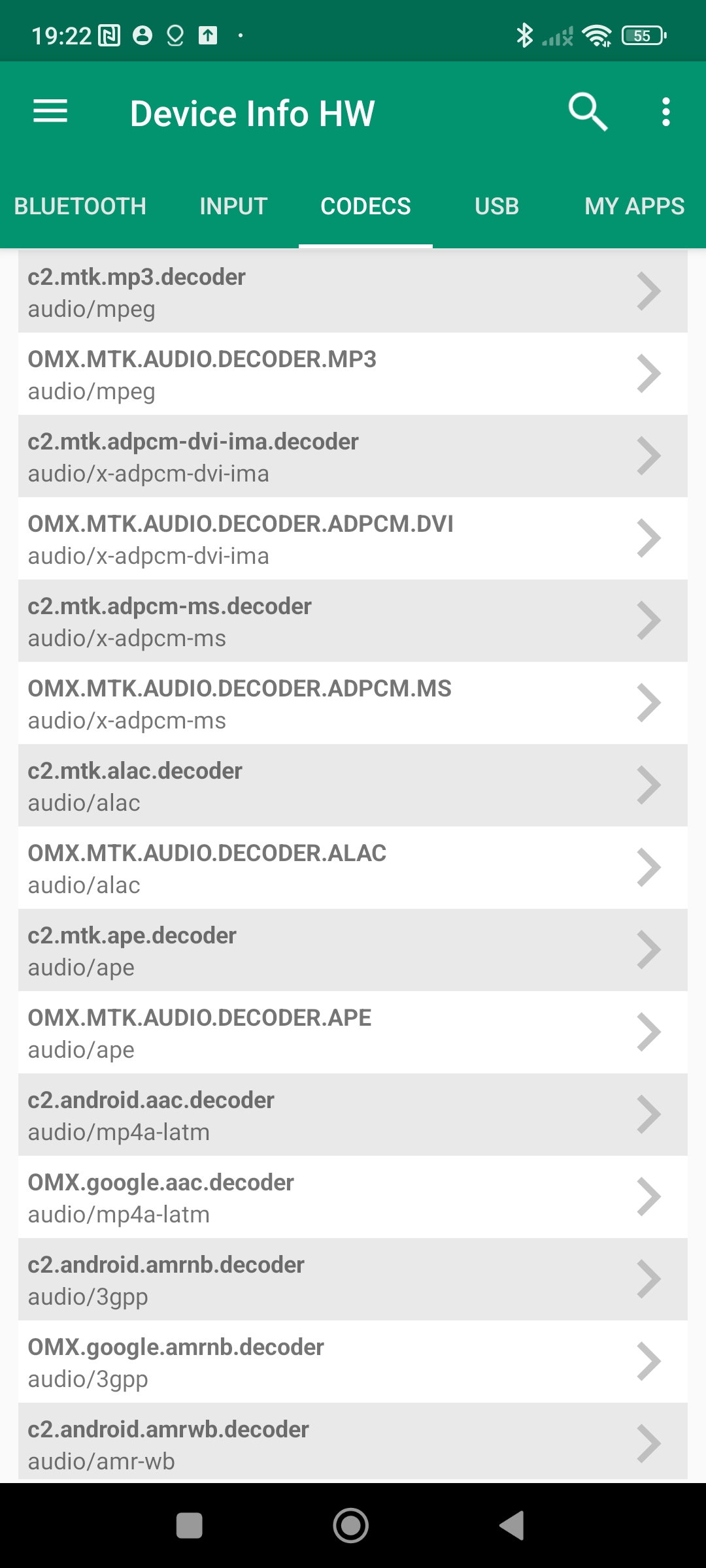Image resolution: width=706 pixels, height=1568 pixels.
Task: Open c2.mtk.ape.decoder details
Action: 353,951
